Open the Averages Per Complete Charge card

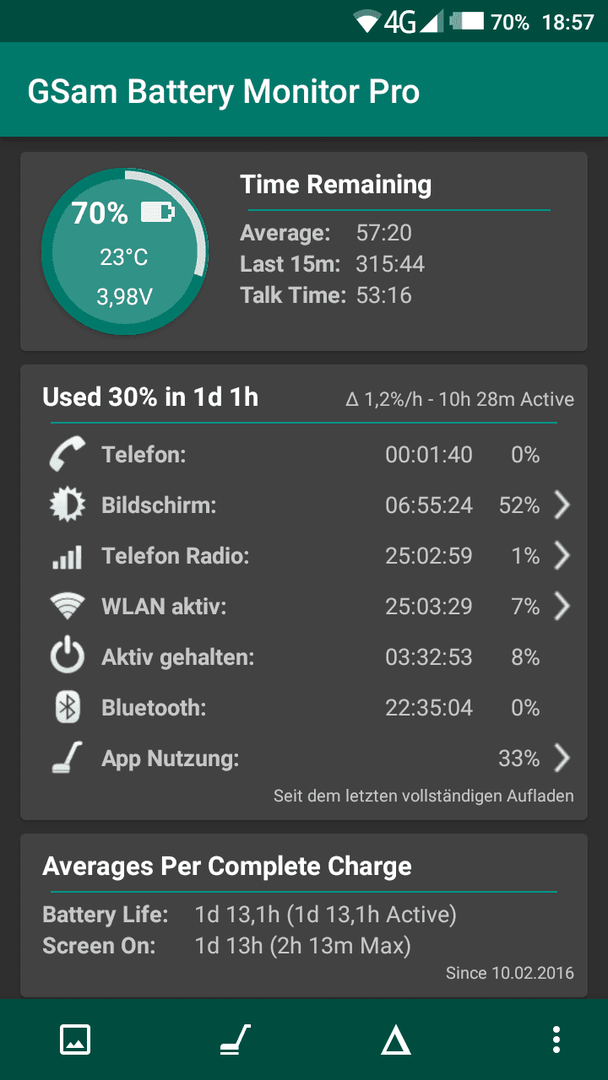(x=304, y=915)
